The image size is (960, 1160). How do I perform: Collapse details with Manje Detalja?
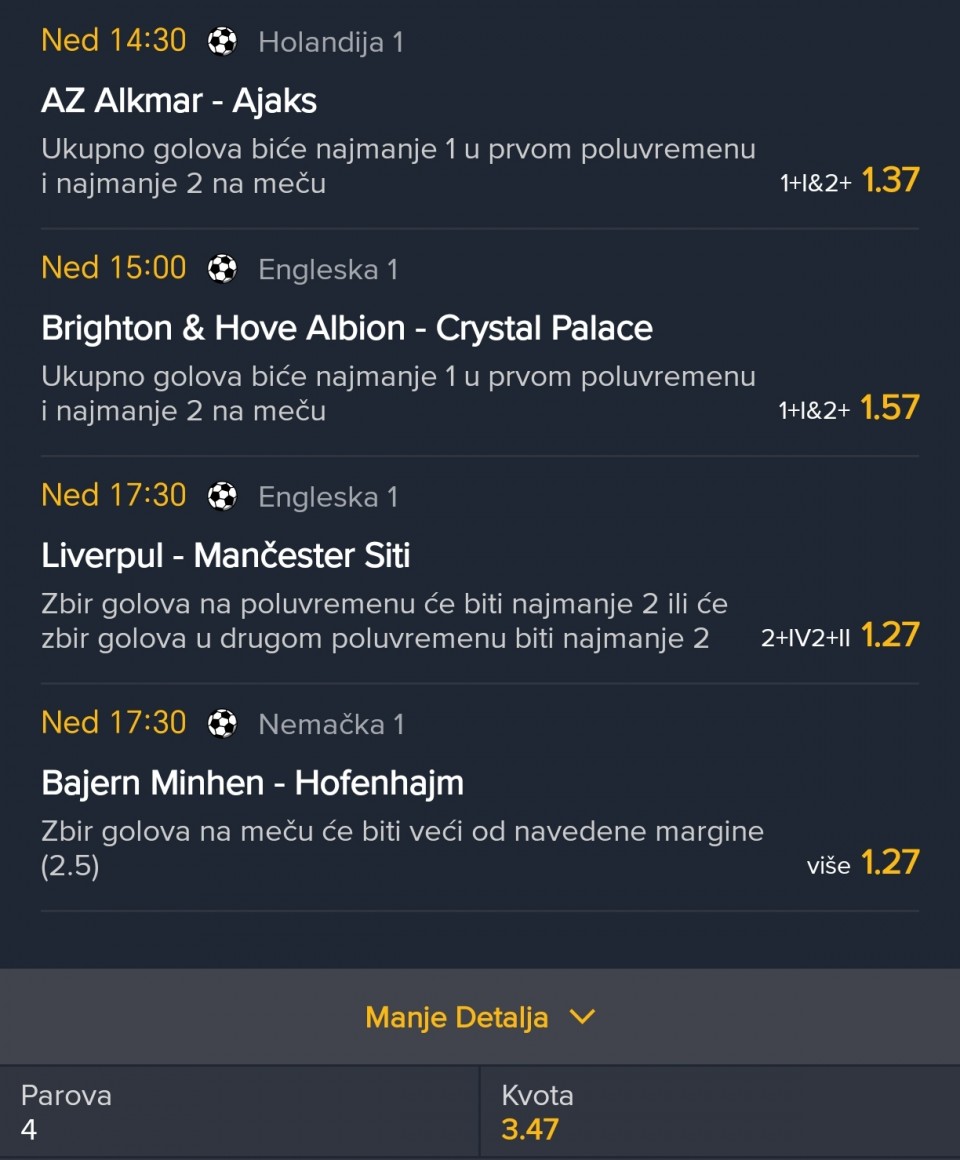(480, 1017)
